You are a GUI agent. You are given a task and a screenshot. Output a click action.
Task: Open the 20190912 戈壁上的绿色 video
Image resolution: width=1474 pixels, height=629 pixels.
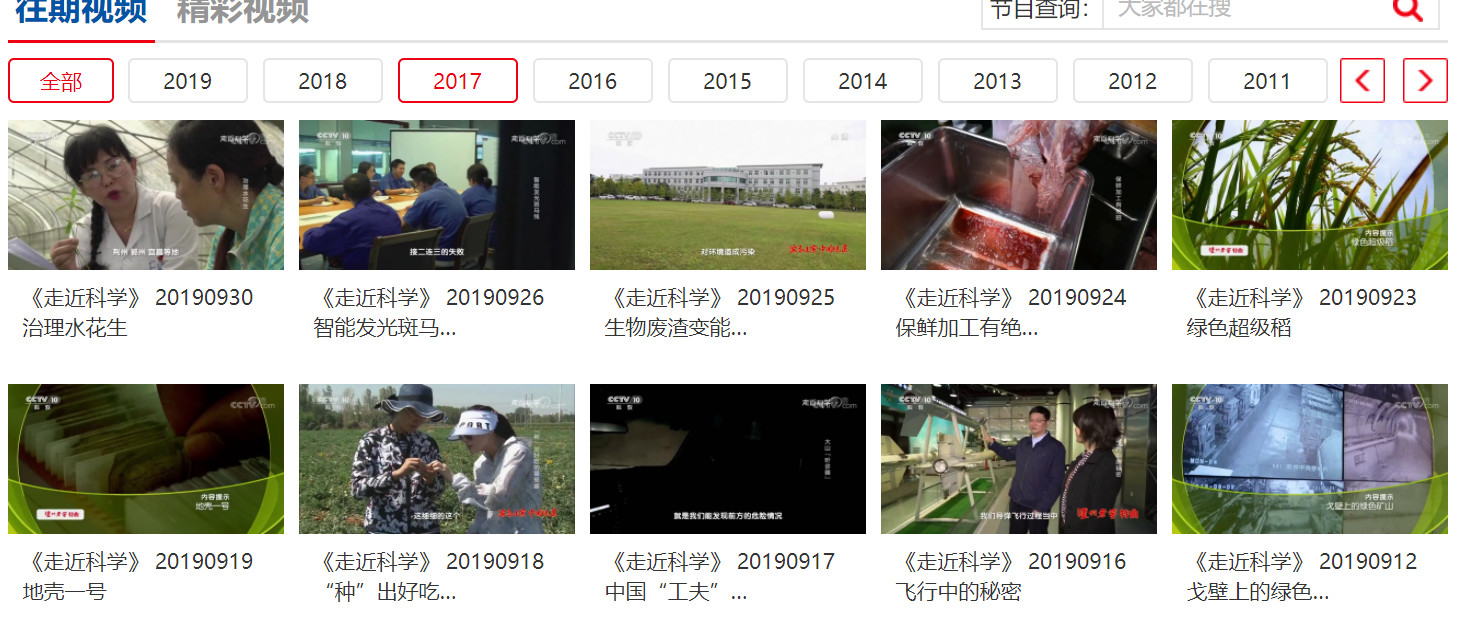tap(1310, 460)
